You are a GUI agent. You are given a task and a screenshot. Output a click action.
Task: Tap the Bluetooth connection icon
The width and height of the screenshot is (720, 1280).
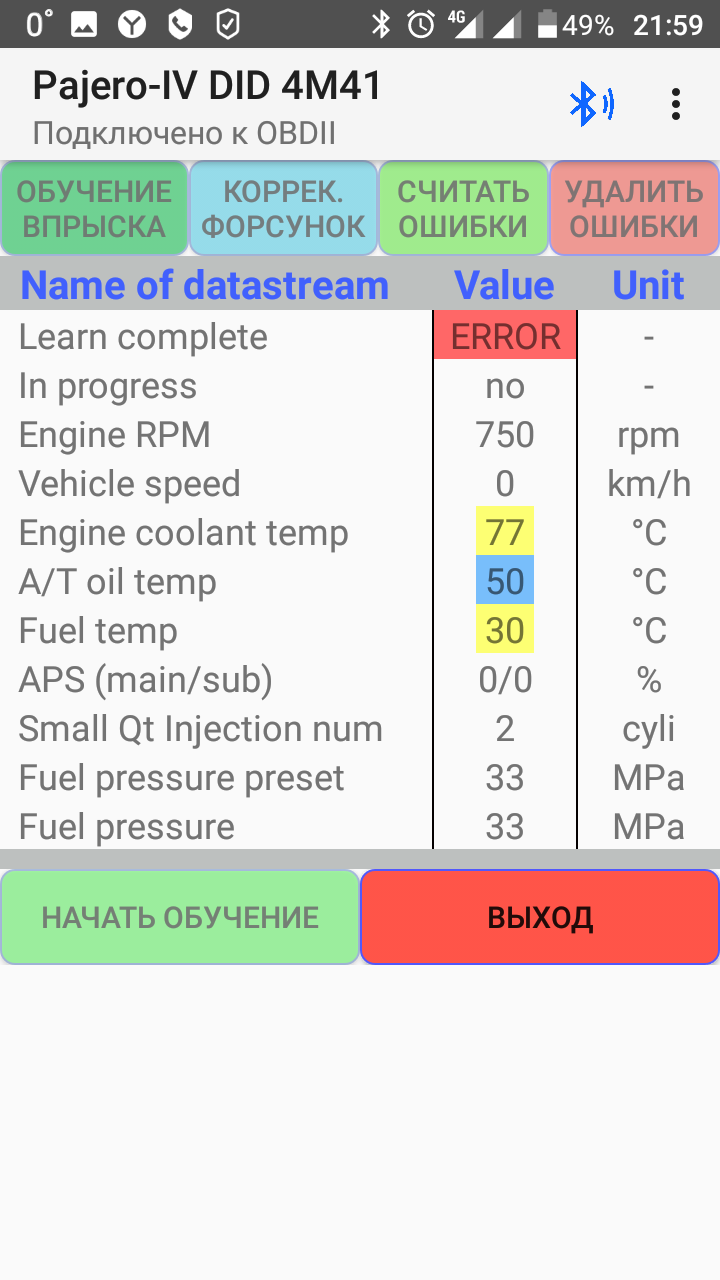[x=590, y=104]
